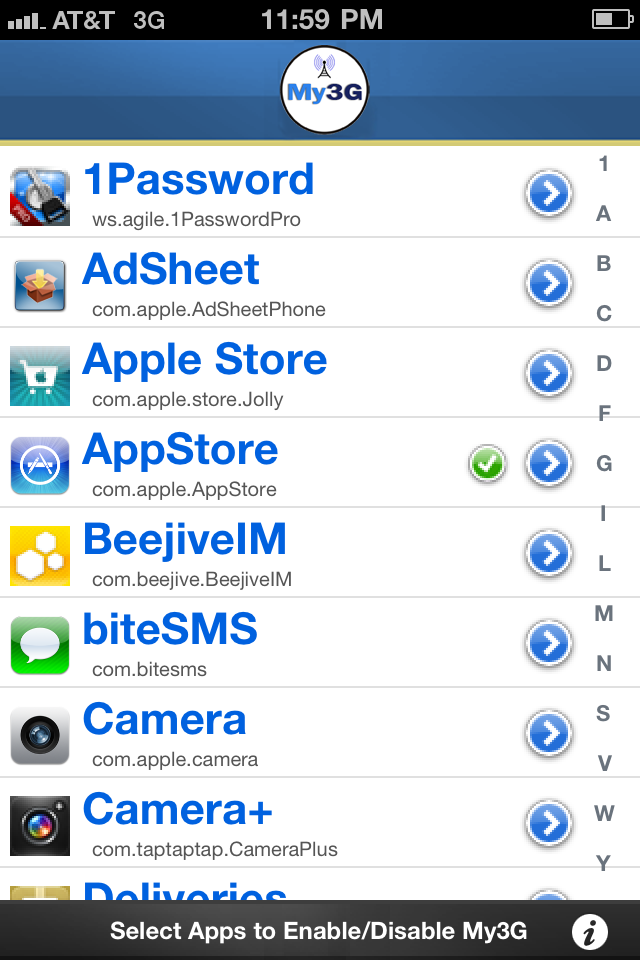Open details arrow for biteSMS
Screen dimensions: 640x960
(549, 643)
